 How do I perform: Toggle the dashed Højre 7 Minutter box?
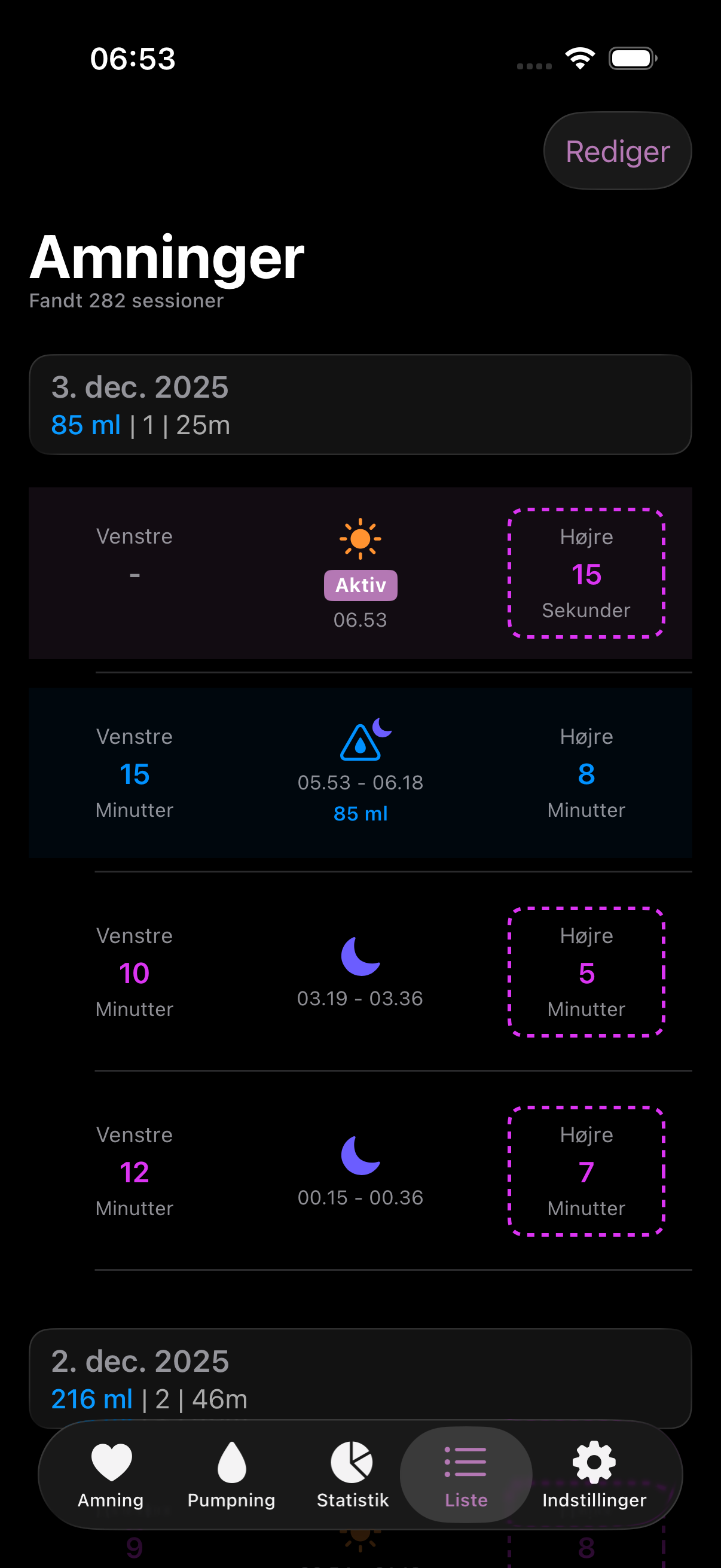pyautogui.click(x=586, y=1172)
